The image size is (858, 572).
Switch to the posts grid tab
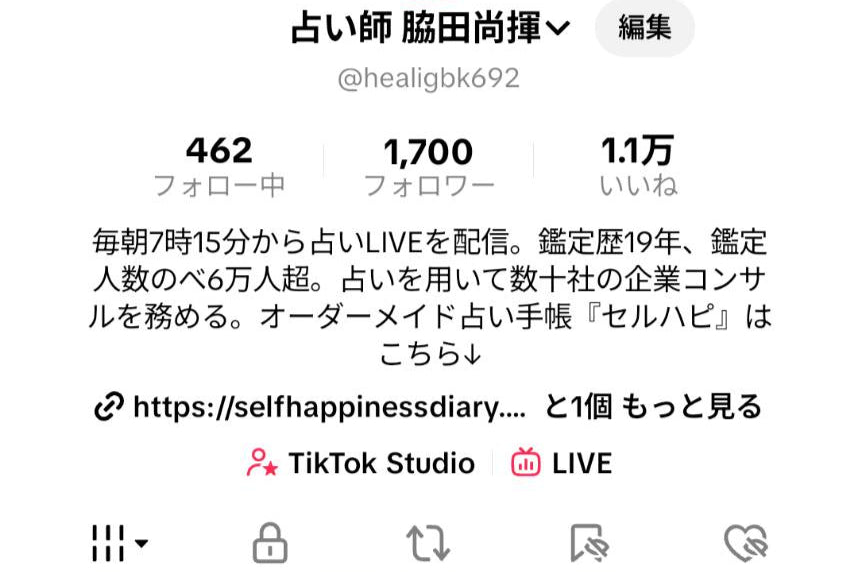click(x=119, y=543)
